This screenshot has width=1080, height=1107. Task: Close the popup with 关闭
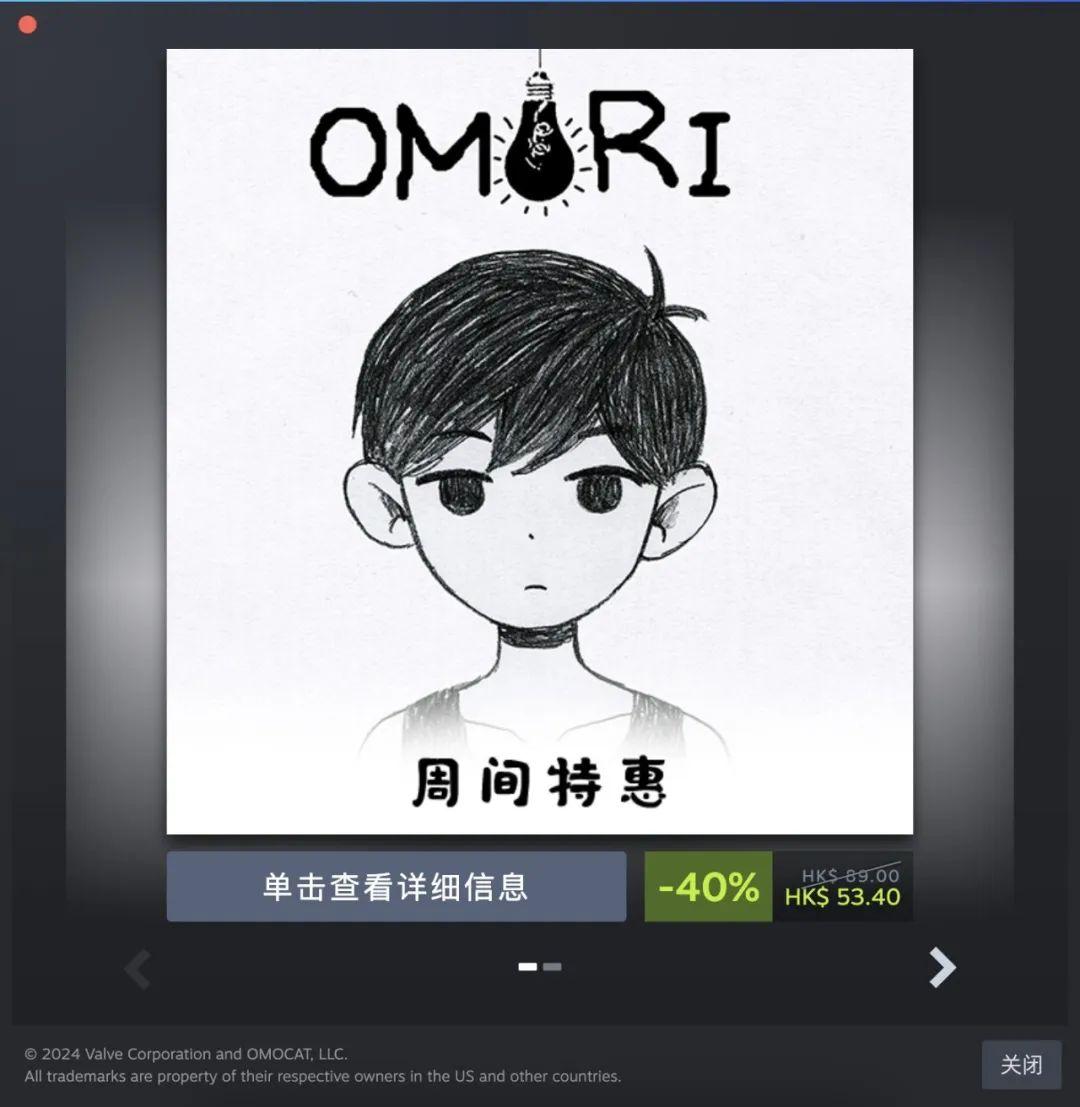(x=1021, y=1064)
